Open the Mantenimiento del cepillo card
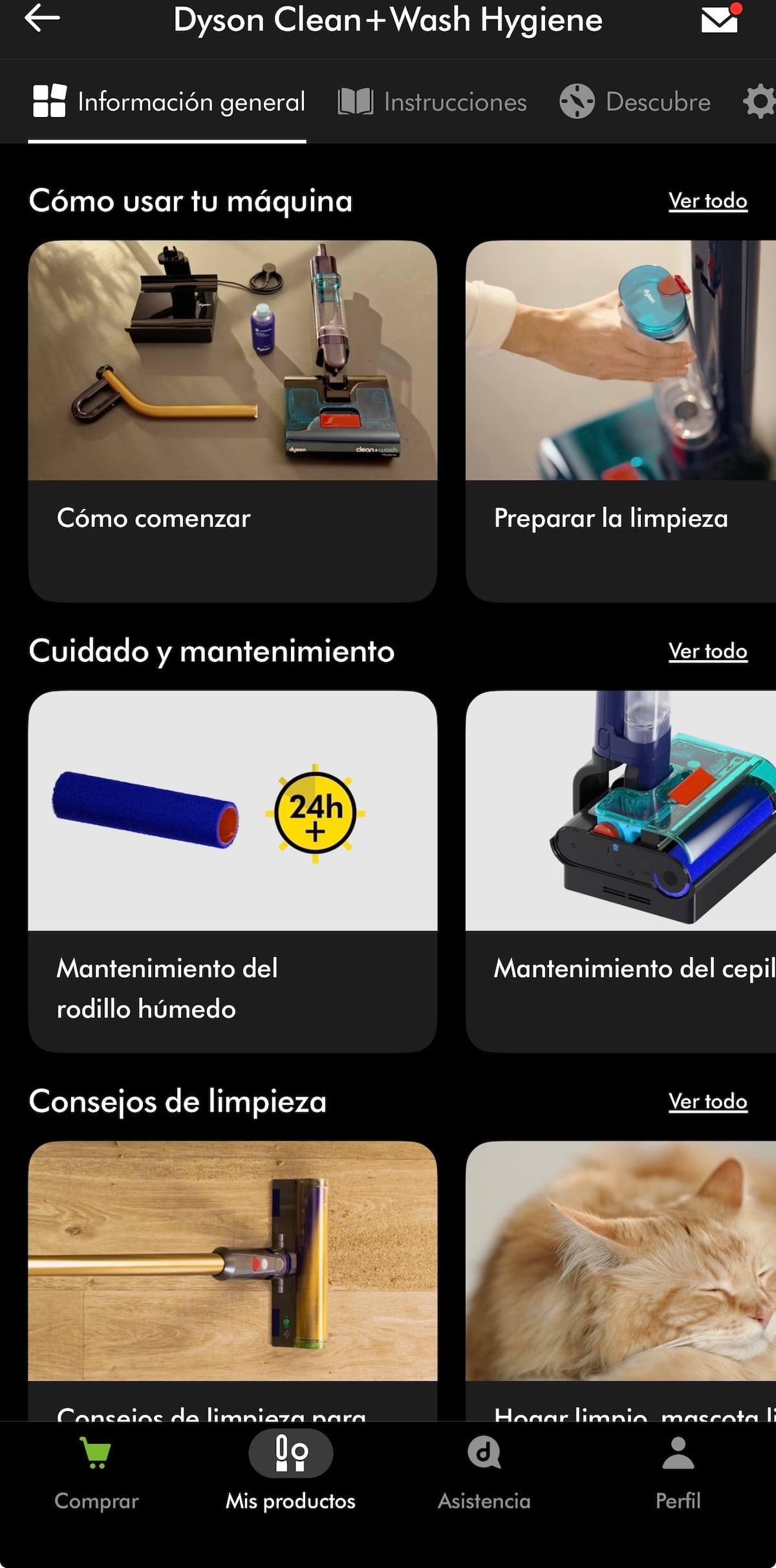The image size is (776, 1568). pyautogui.click(x=621, y=870)
